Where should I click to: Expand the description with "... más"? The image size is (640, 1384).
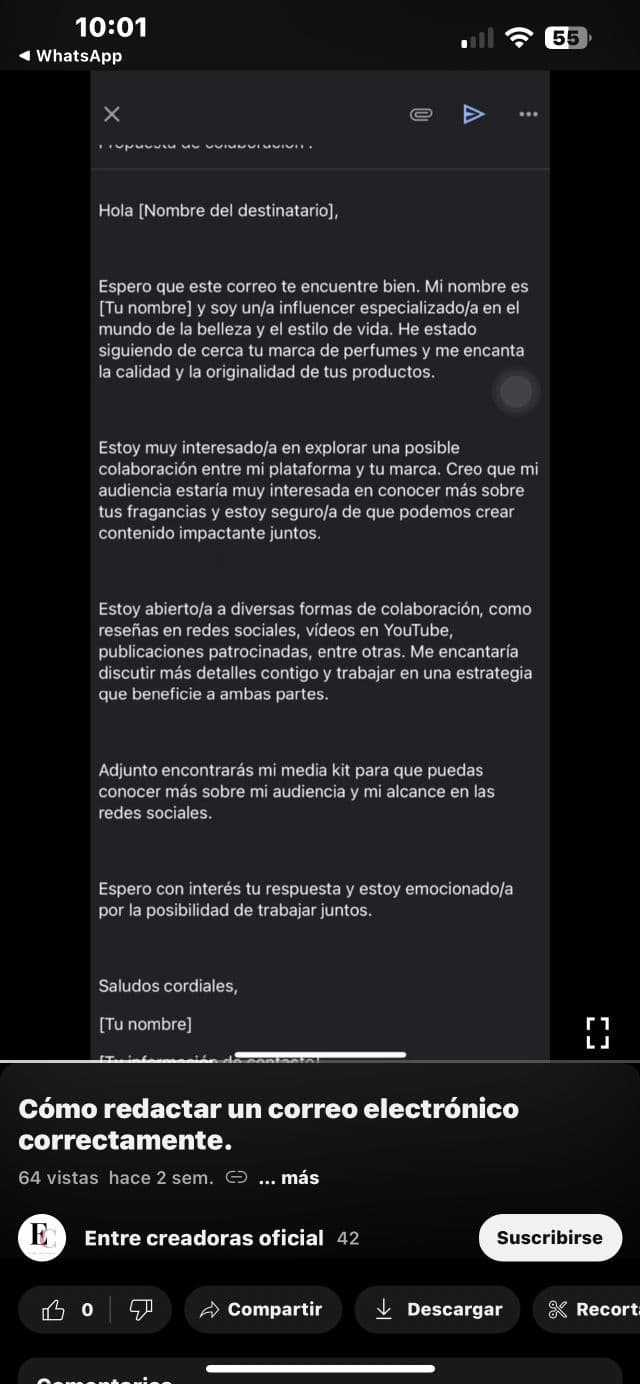point(289,1177)
